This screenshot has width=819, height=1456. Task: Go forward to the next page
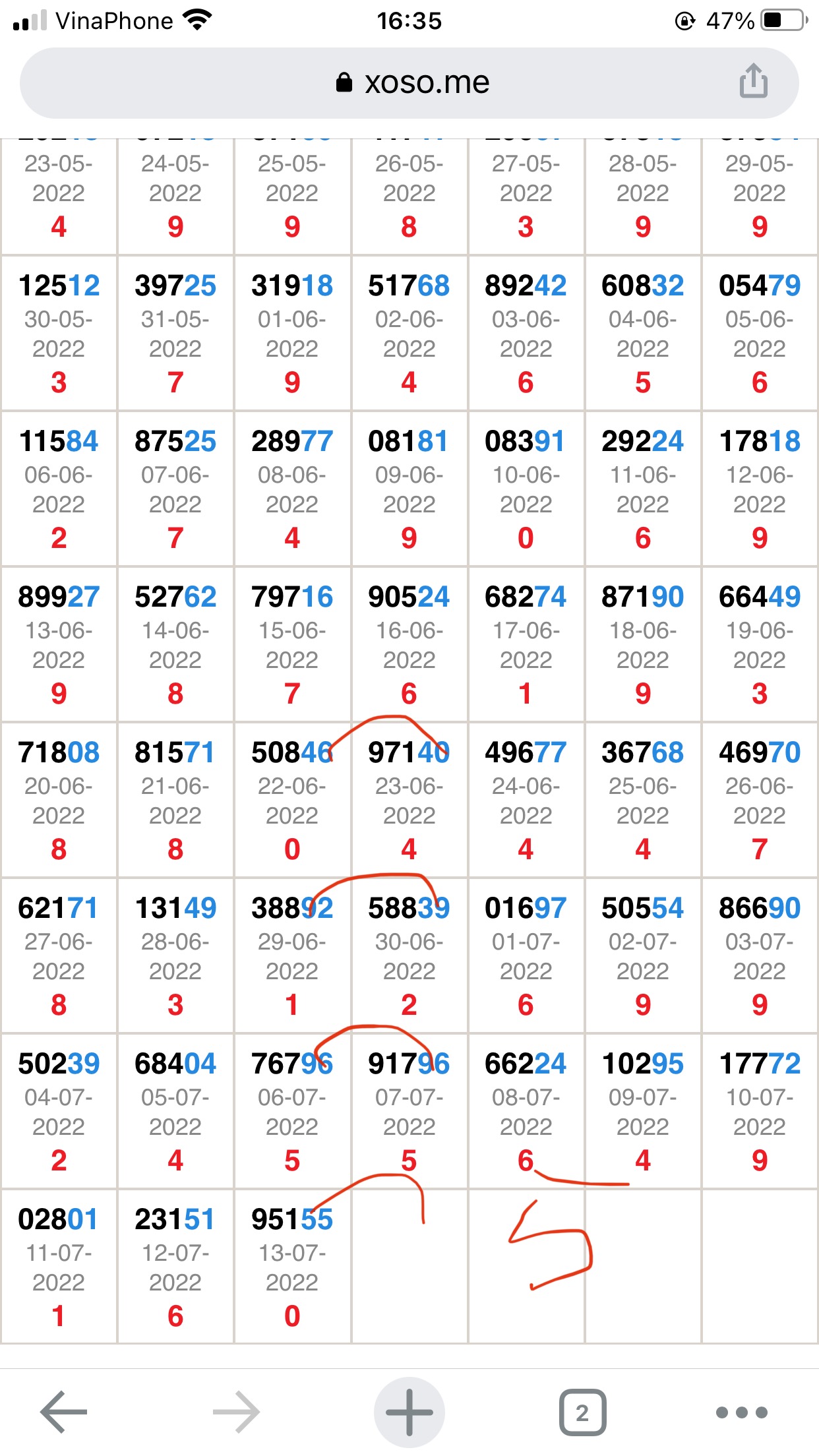coord(236,1412)
